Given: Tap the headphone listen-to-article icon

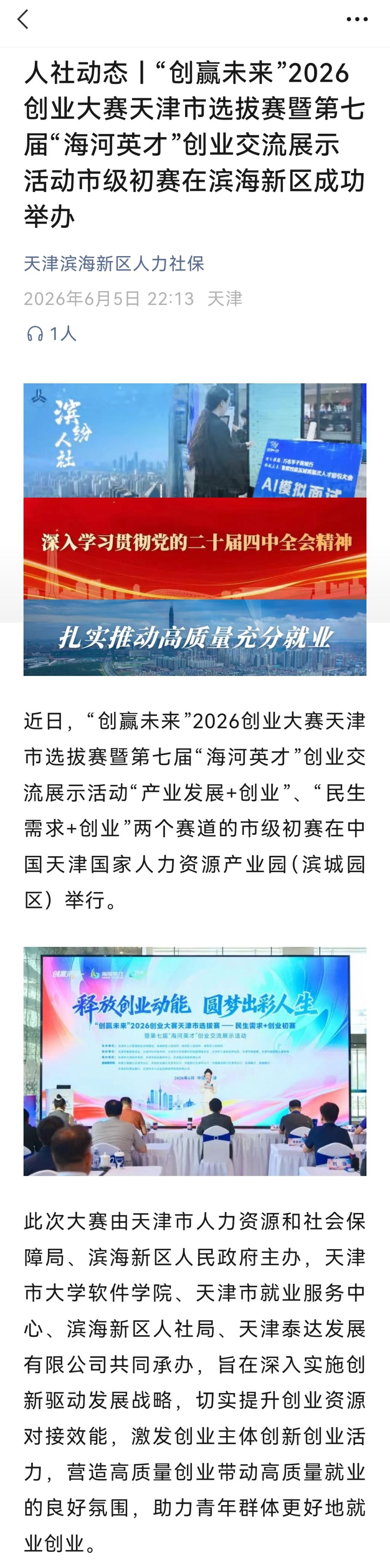Looking at the screenshot, I should pyautogui.click(x=35, y=333).
